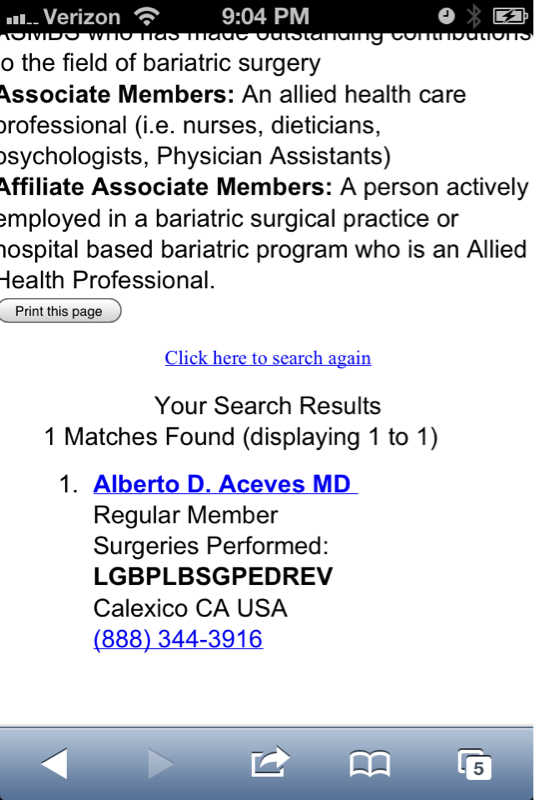This screenshot has height=800, width=534.
Task: Open the share action menu
Action: [x=270, y=762]
